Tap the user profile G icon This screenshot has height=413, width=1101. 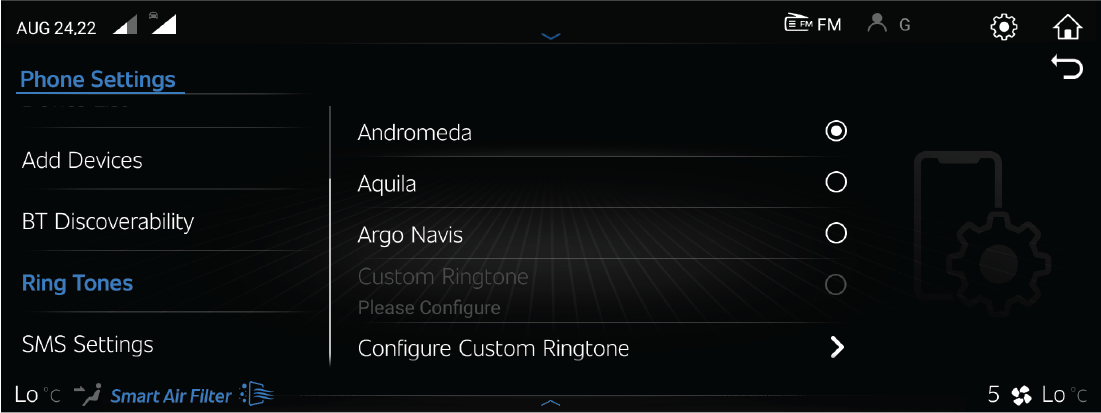click(x=889, y=25)
